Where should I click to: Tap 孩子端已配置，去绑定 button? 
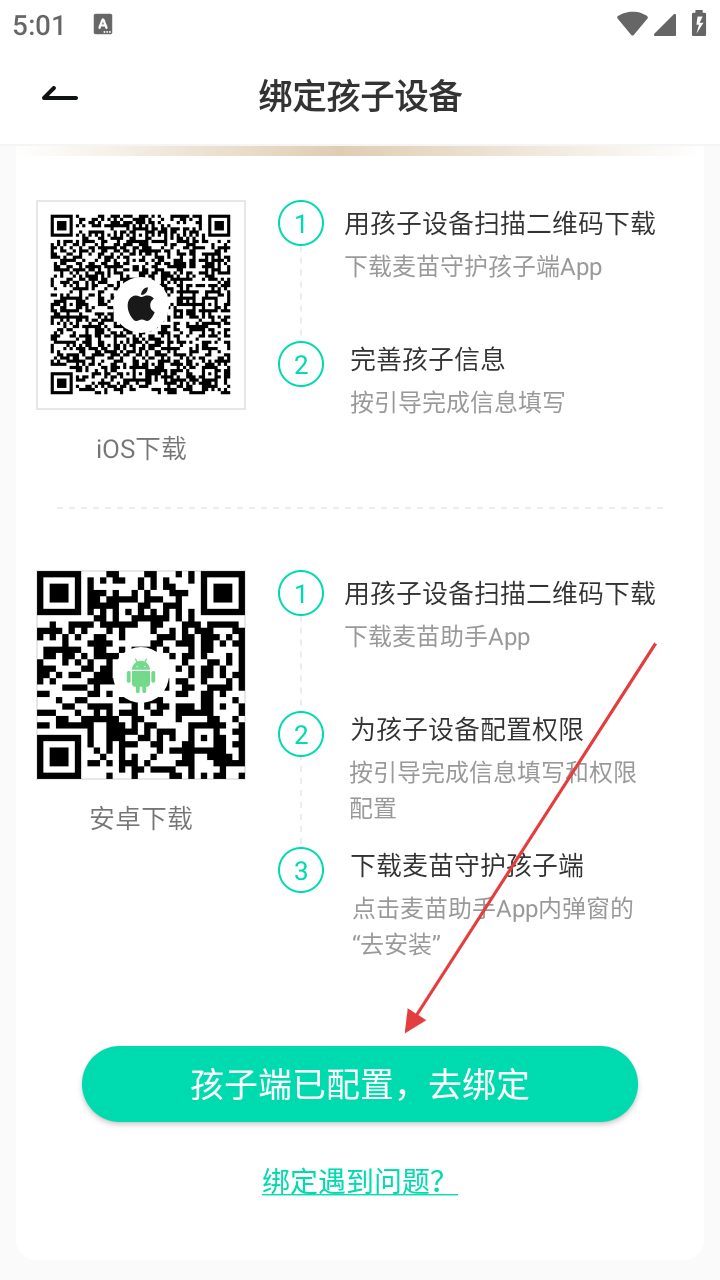[360, 1084]
